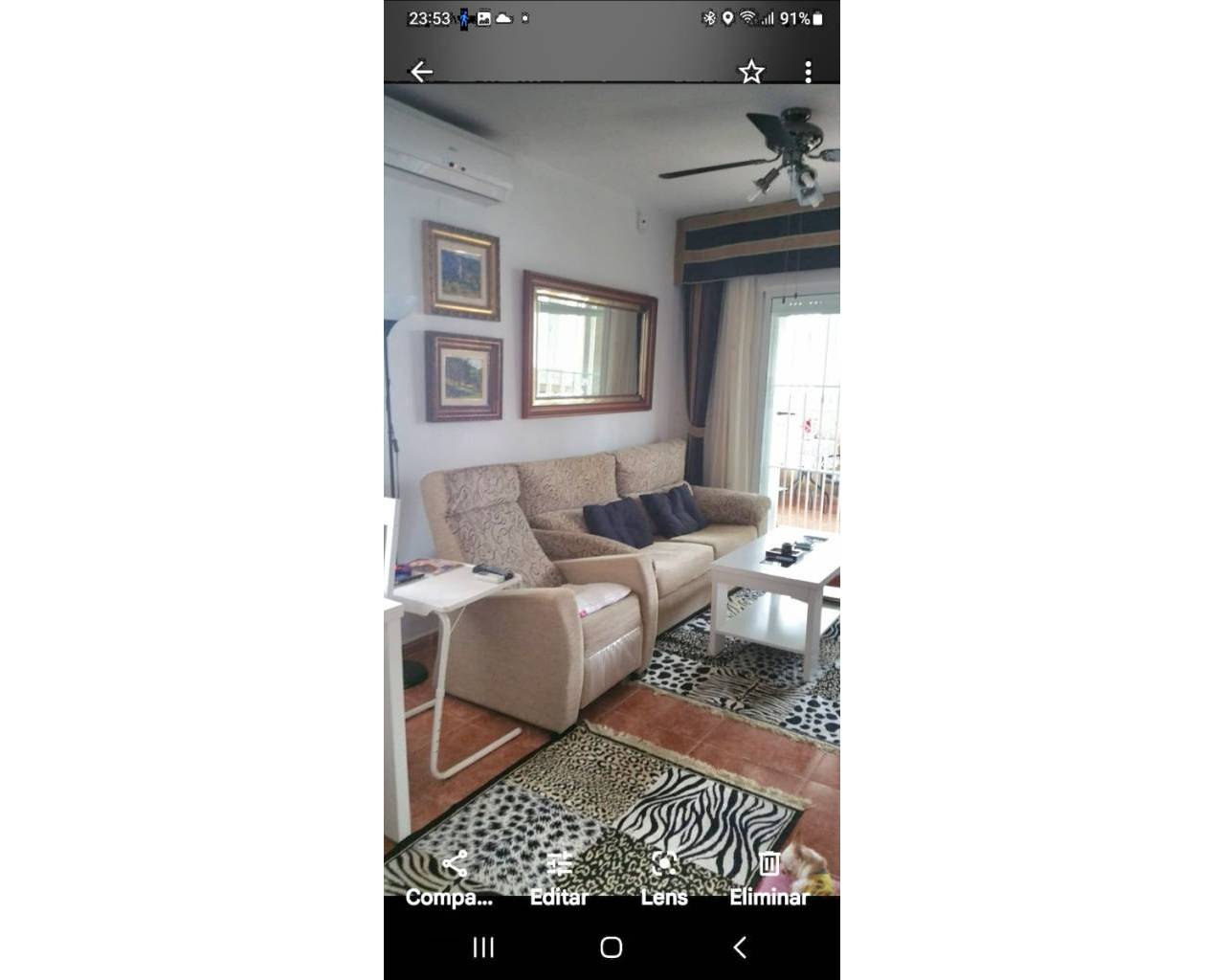The height and width of the screenshot is (980, 1225).
Task: Open the three-dot overflow menu
Action: (809, 72)
